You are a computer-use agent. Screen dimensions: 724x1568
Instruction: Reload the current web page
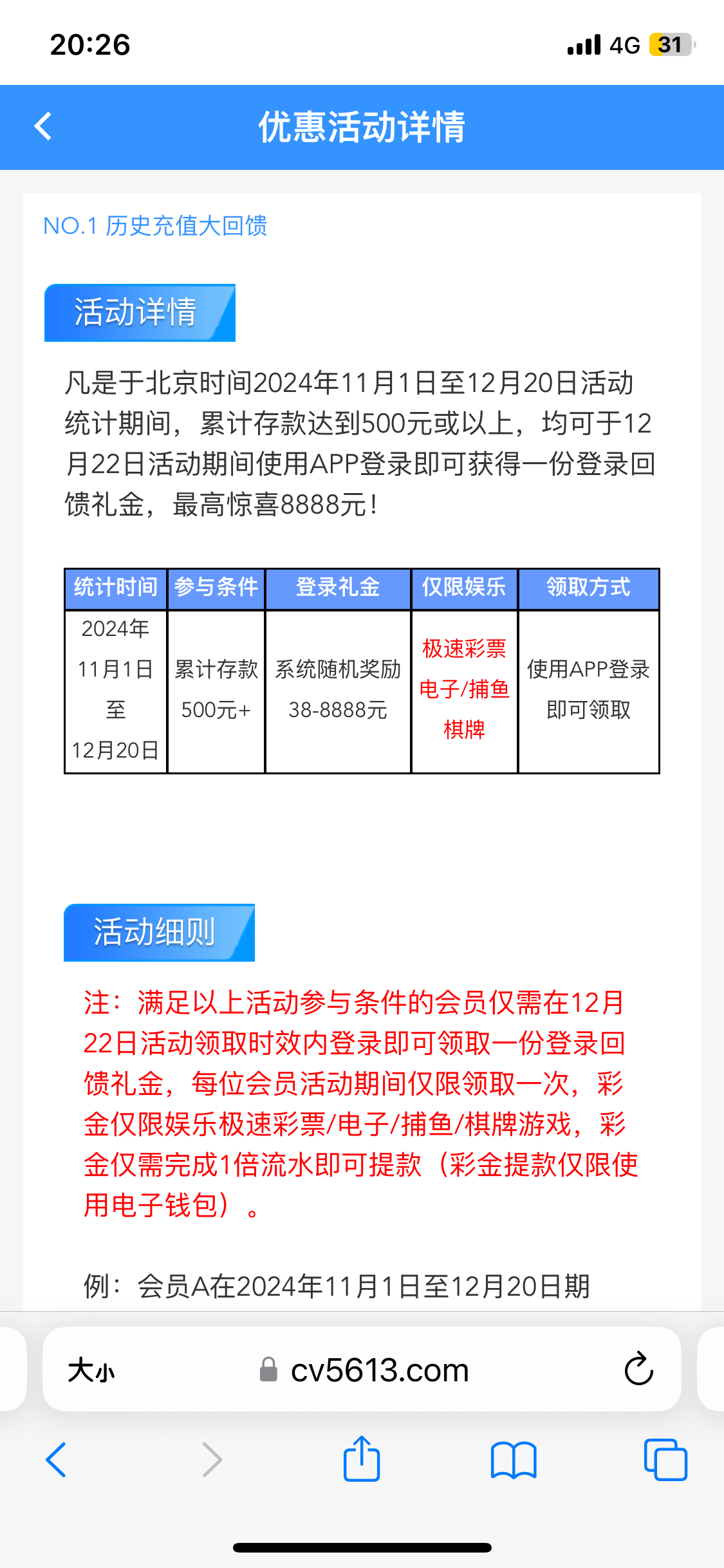pyautogui.click(x=638, y=1368)
